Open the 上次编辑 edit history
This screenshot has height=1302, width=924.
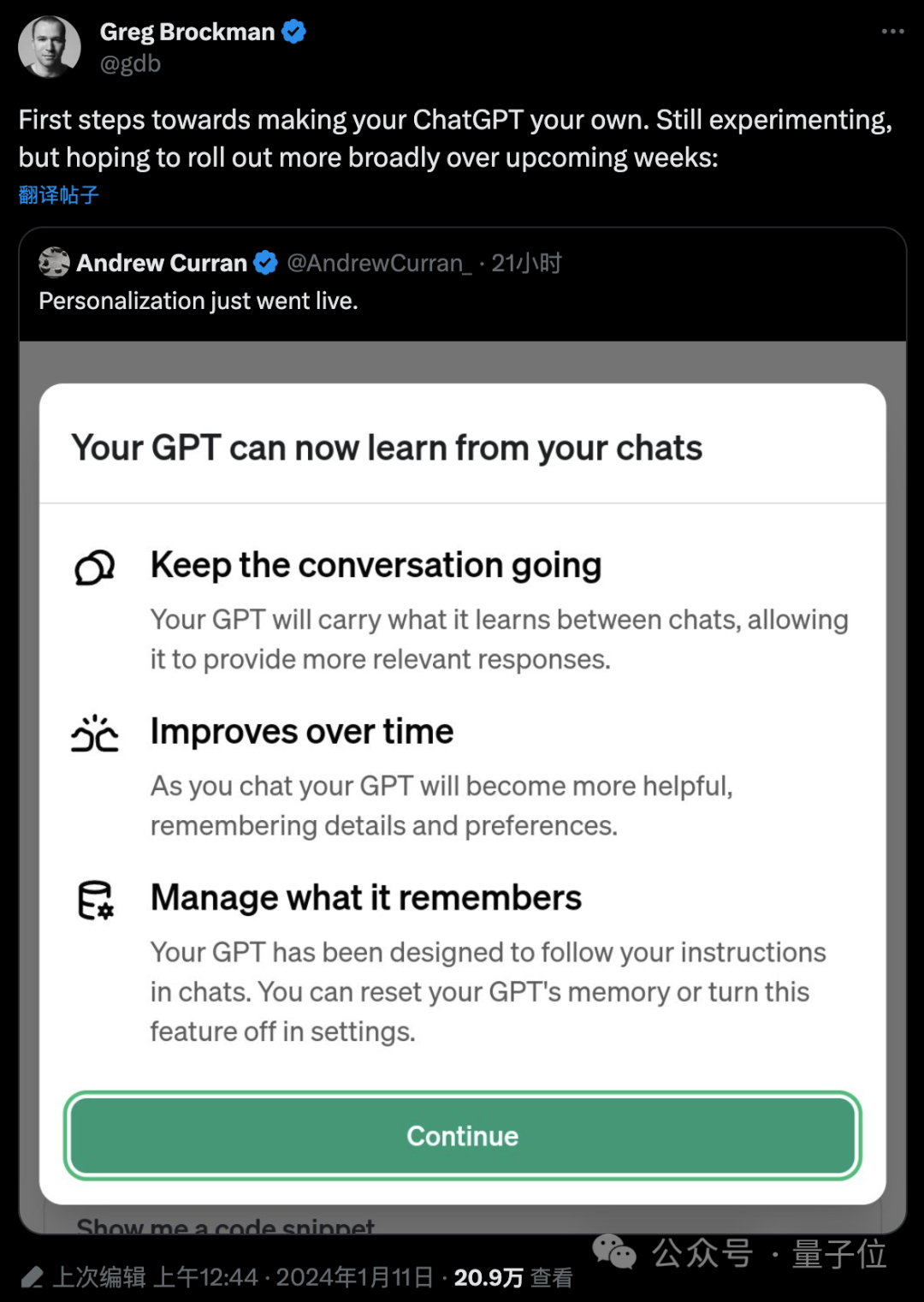(98, 1277)
